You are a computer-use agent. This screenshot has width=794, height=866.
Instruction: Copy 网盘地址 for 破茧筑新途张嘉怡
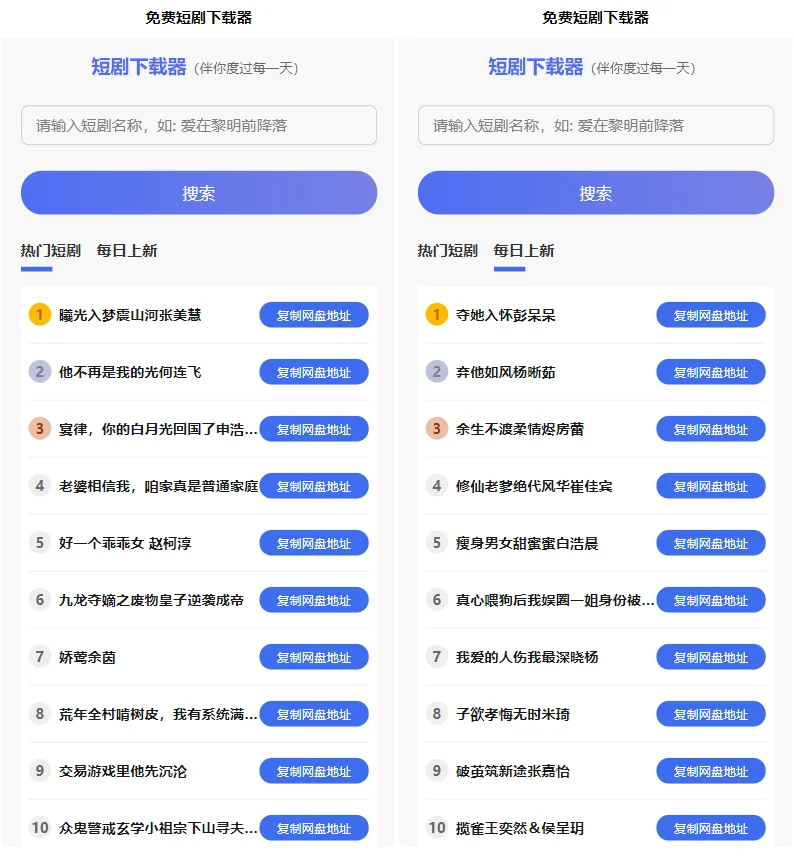coord(711,771)
